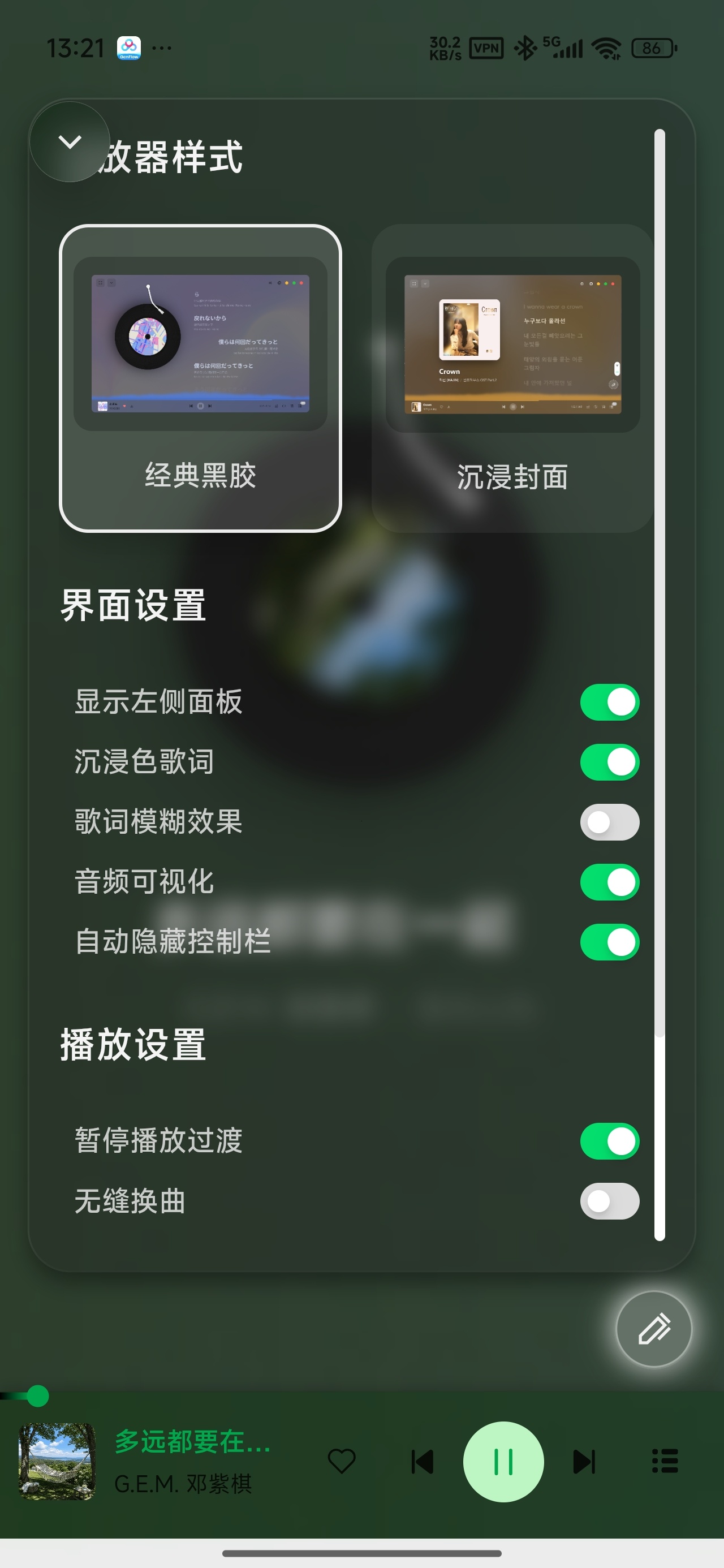Screen dimensions: 724x1568
Task: Tap the floating pencil edit button
Action: coord(654,1329)
